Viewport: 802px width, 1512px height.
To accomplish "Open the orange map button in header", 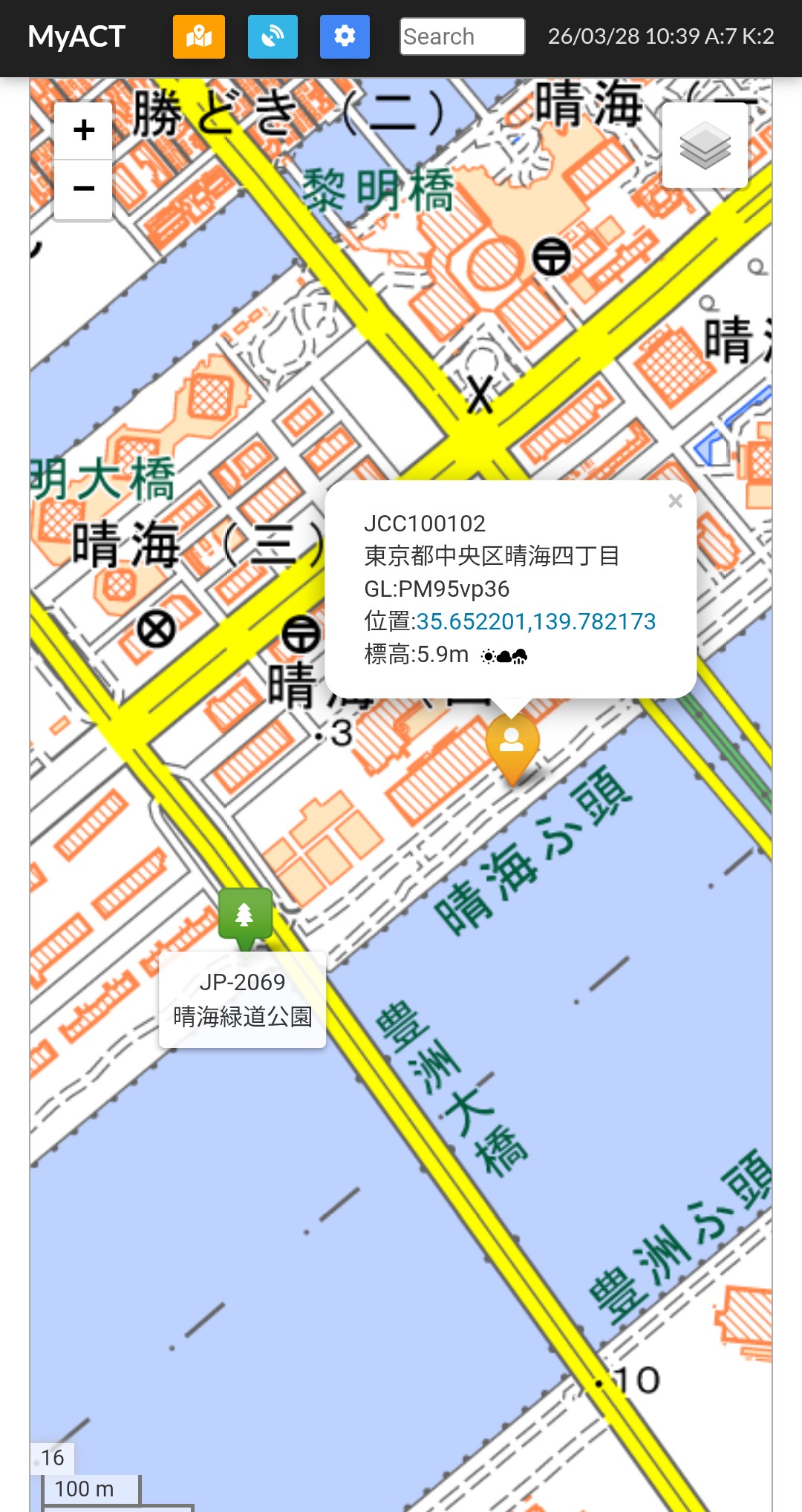I will 199,36.
